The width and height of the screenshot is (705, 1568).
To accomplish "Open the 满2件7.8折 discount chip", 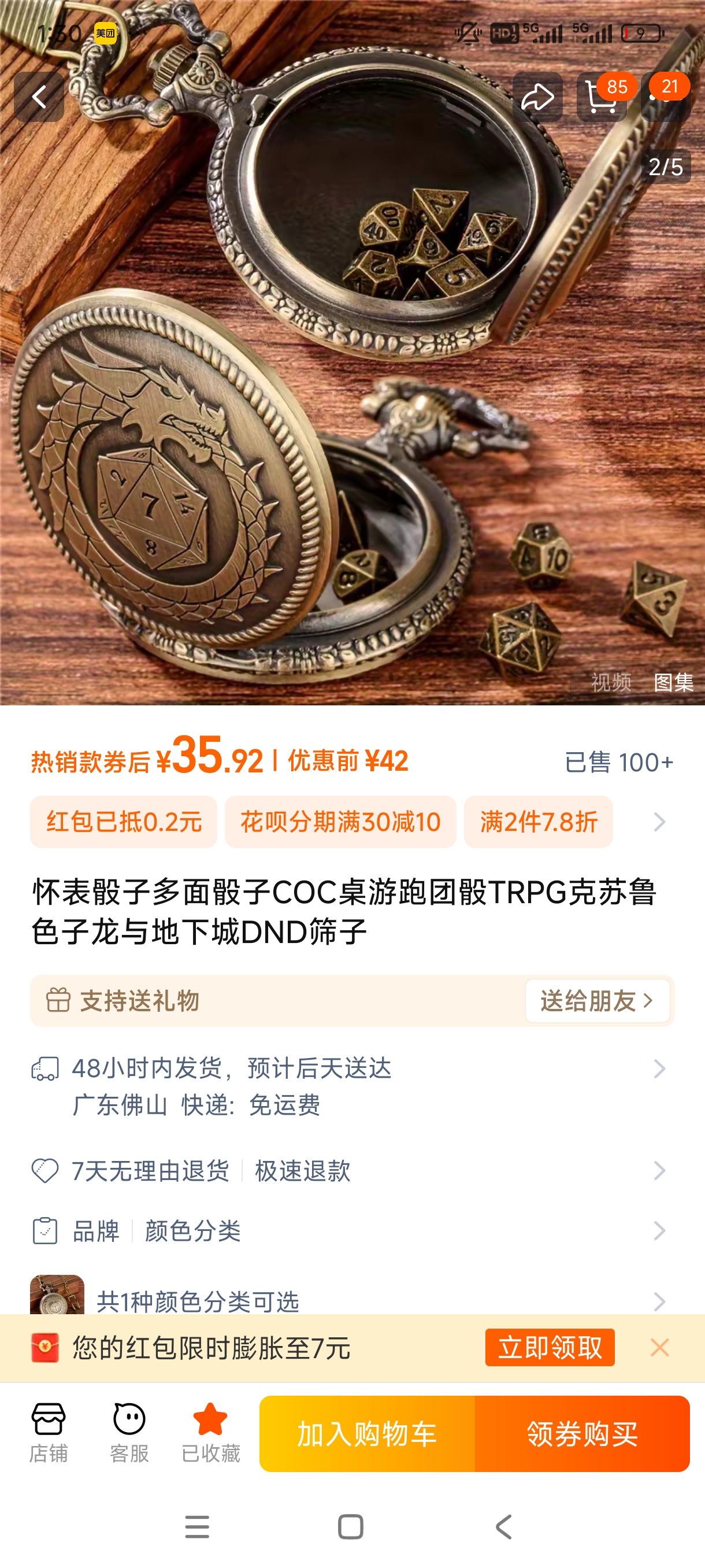I will [539, 822].
